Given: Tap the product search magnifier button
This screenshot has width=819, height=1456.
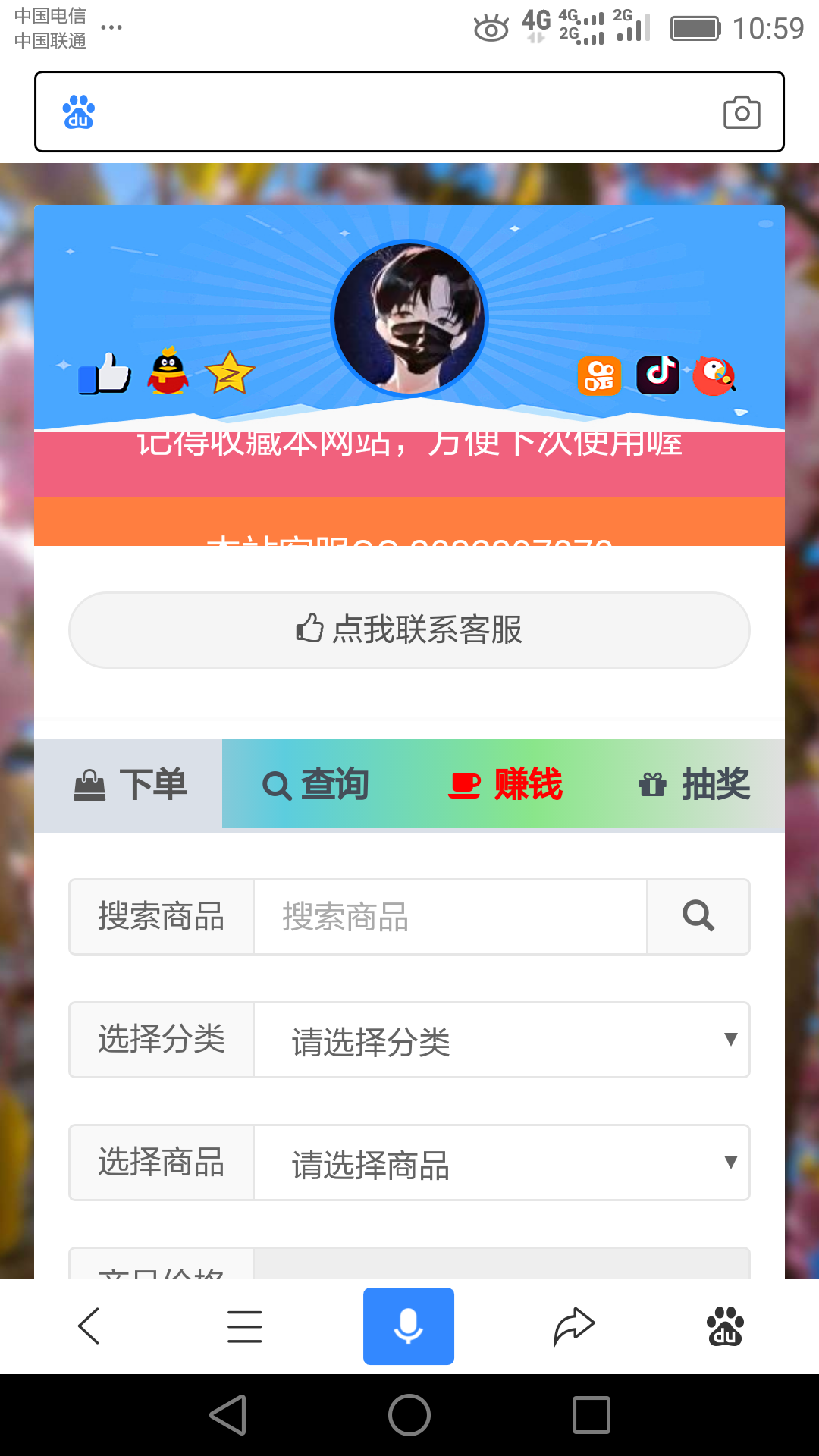Looking at the screenshot, I should pos(698,917).
